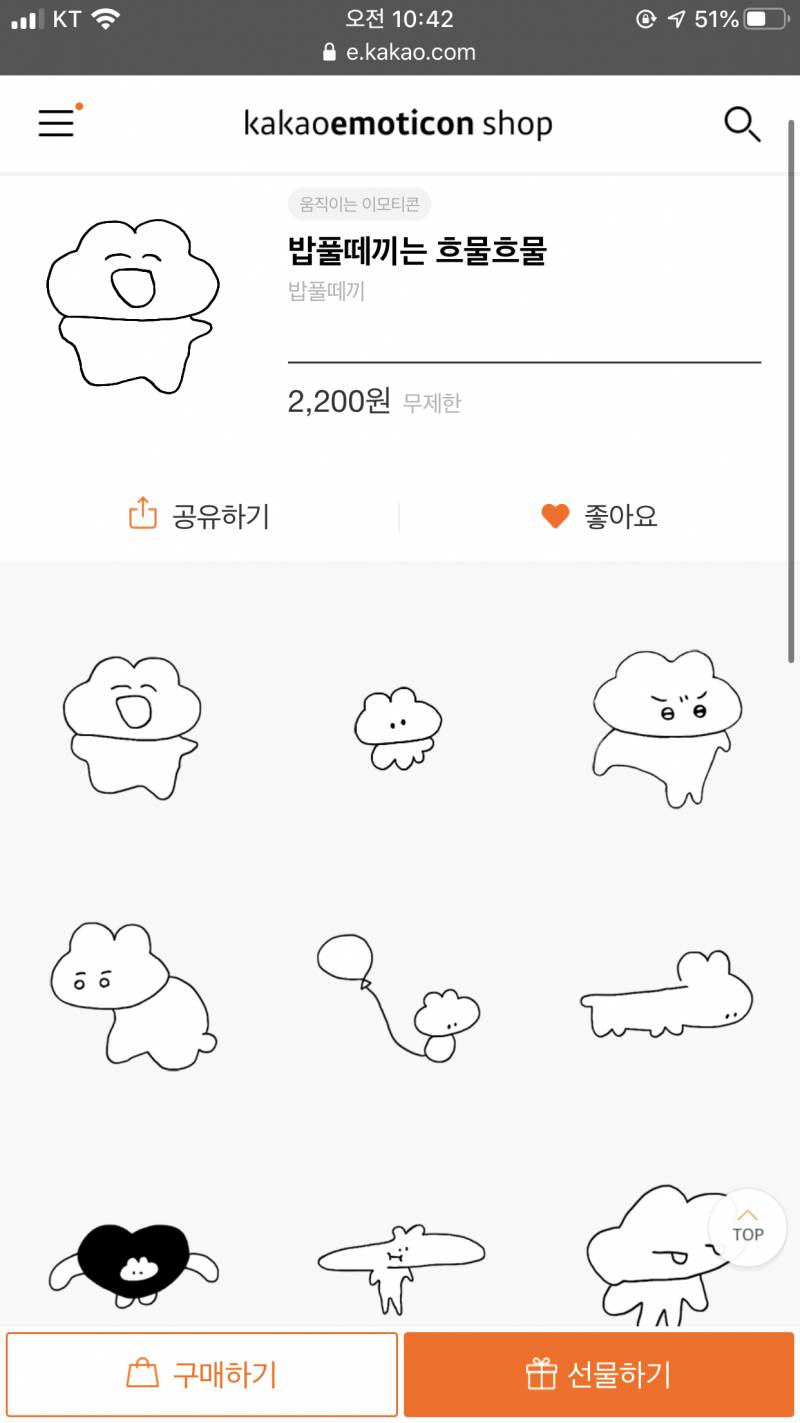The image size is (800, 1423).
Task: Open the hamburger menu
Action: pyautogui.click(x=55, y=122)
